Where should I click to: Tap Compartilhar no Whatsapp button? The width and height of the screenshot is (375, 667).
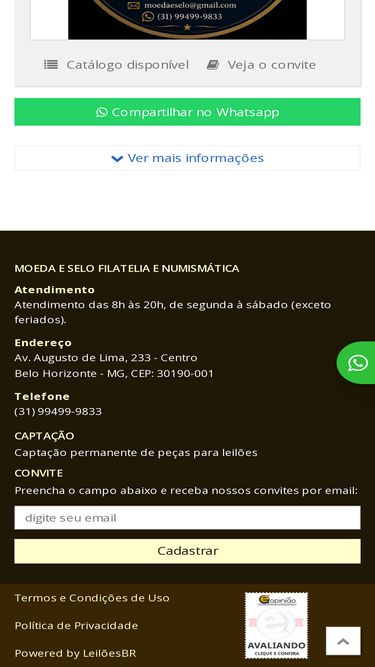[x=188, y=112]
